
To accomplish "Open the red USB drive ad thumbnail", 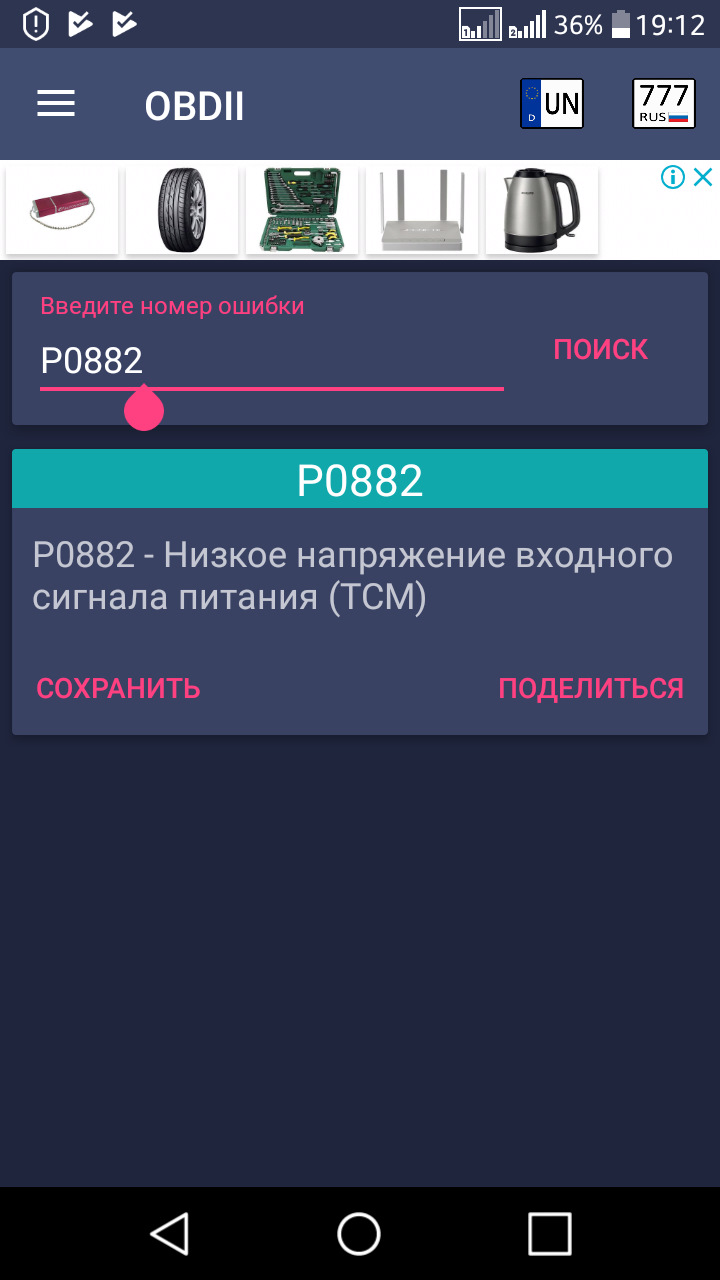I will coord(62,210).
